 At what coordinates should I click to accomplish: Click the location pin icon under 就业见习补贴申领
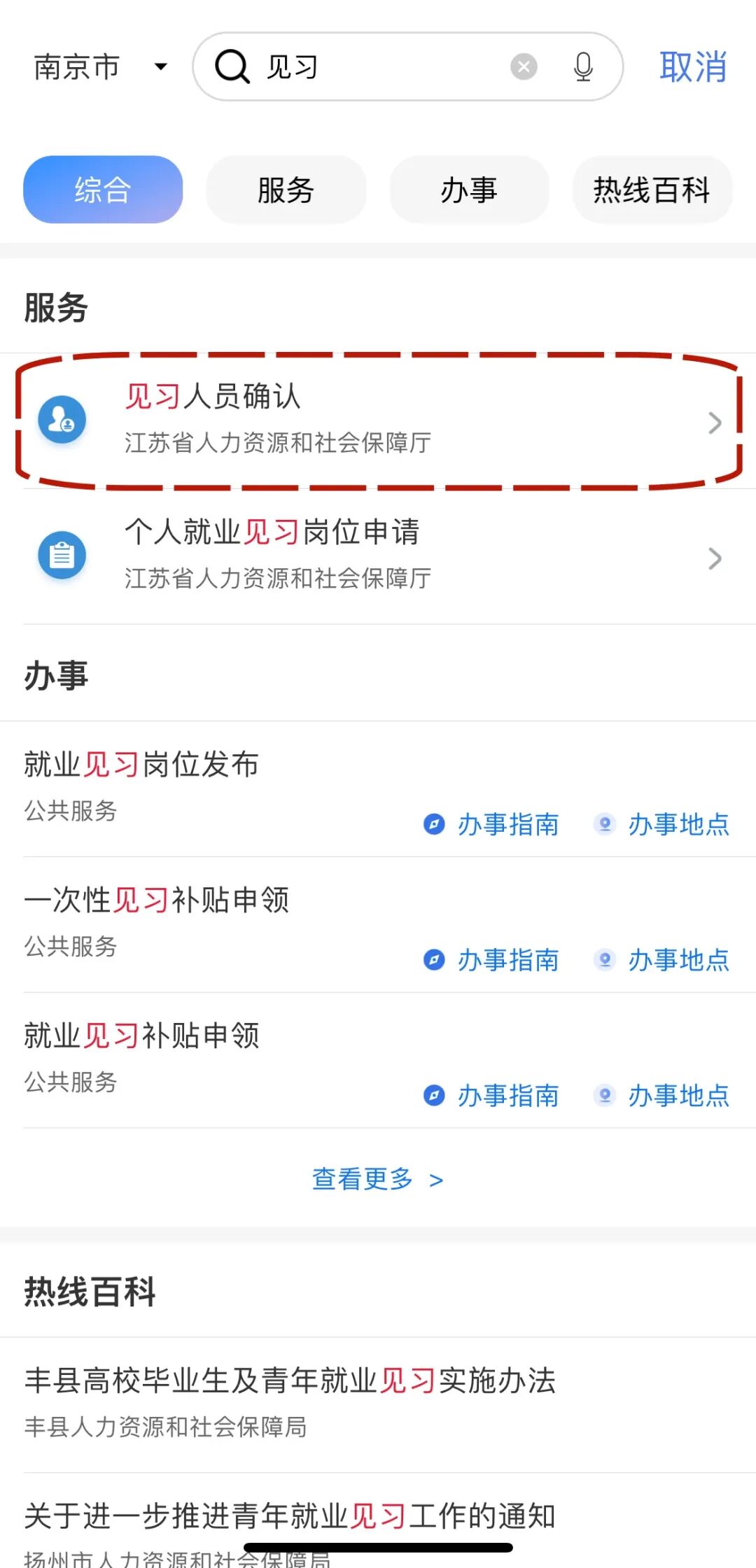605,1096
